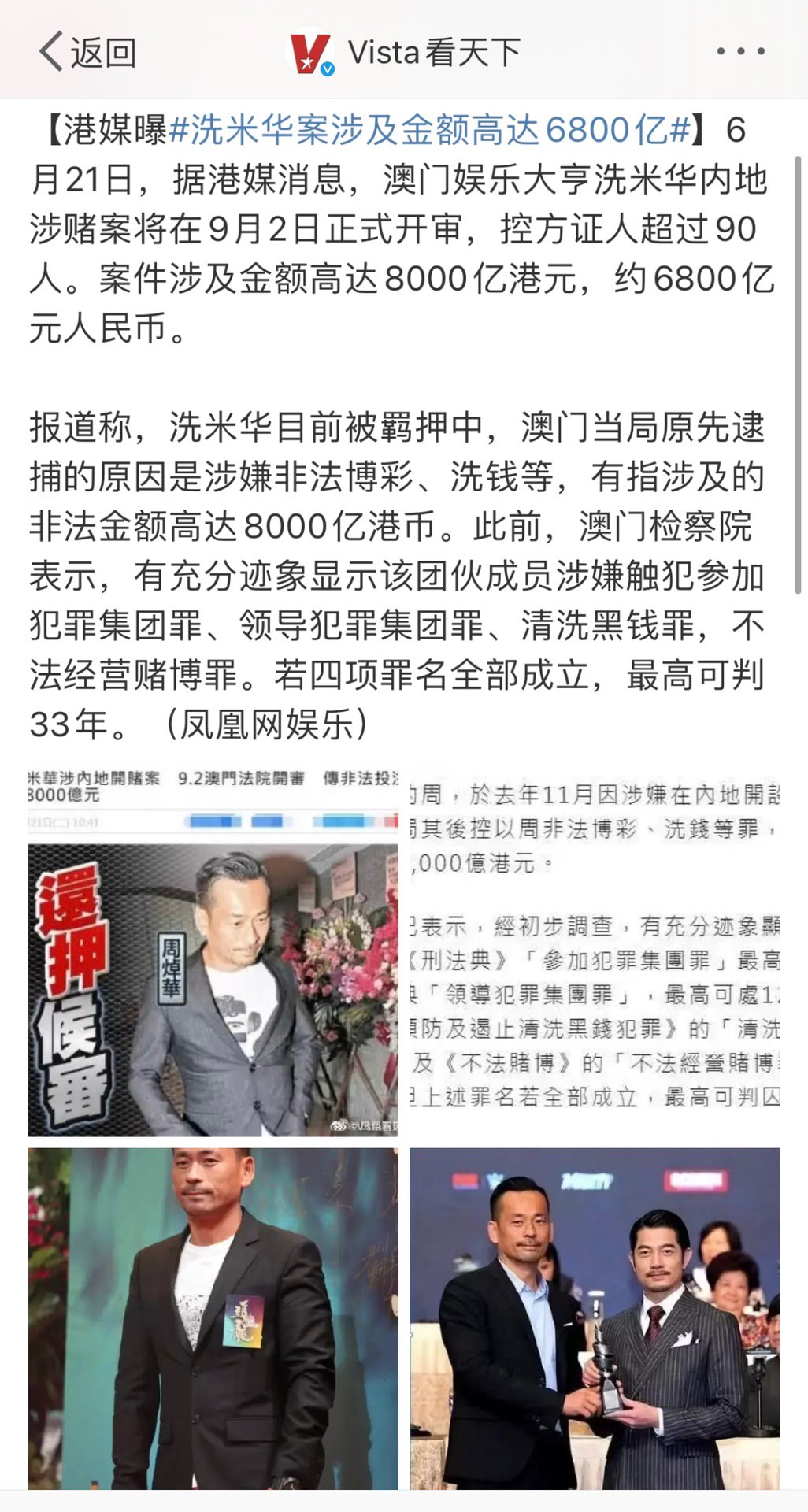Open the traditional Chinese article text image
The height and width of the screenshot is (1512, 808).
595,953
